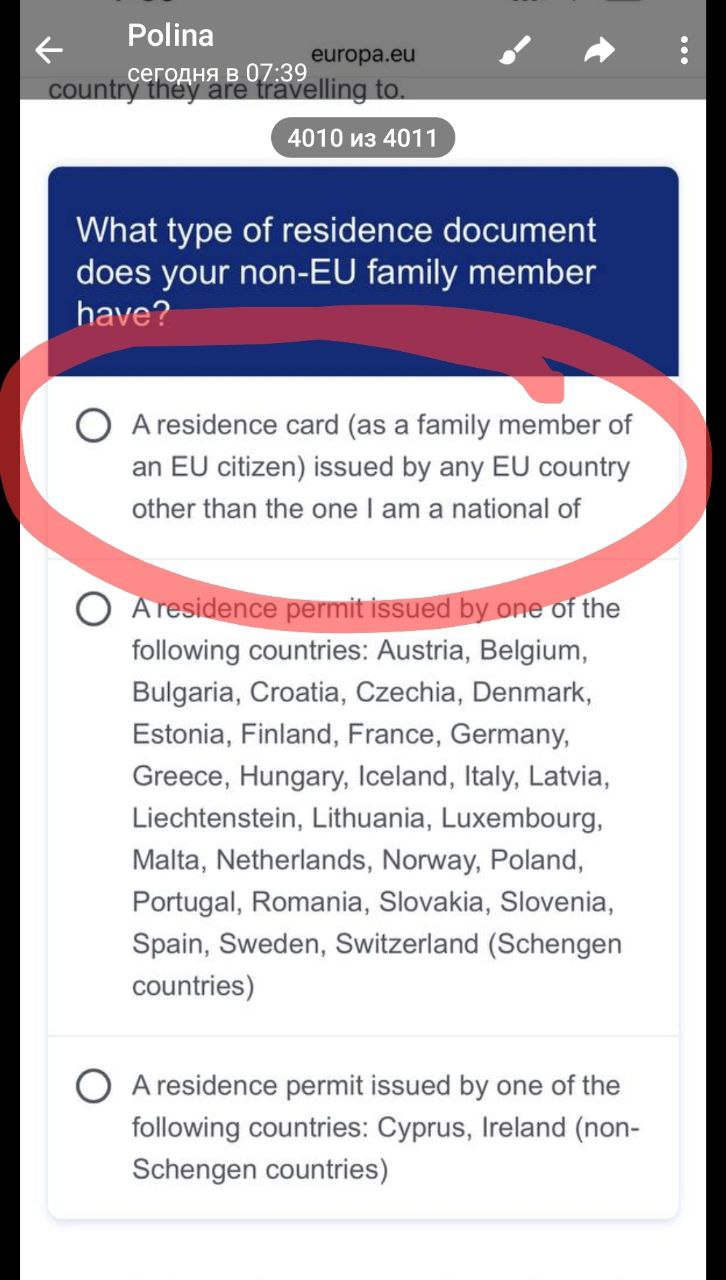The width and height of the screenshot is (726, 1280).
Task: Forward this photo with the arrow icon
Action: point(599,51)
